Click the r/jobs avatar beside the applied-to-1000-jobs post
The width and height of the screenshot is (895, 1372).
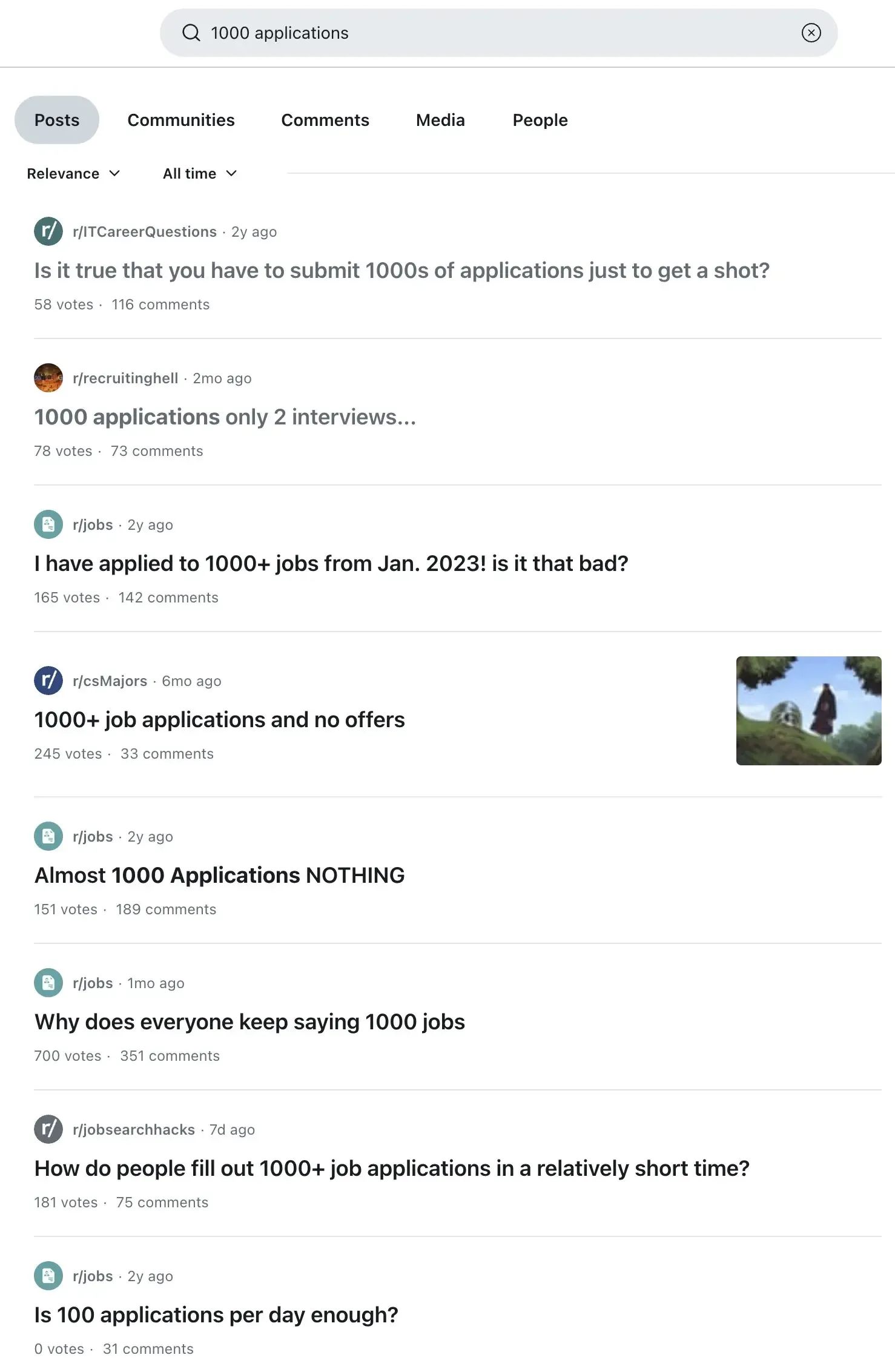click(x=48, y=524)
